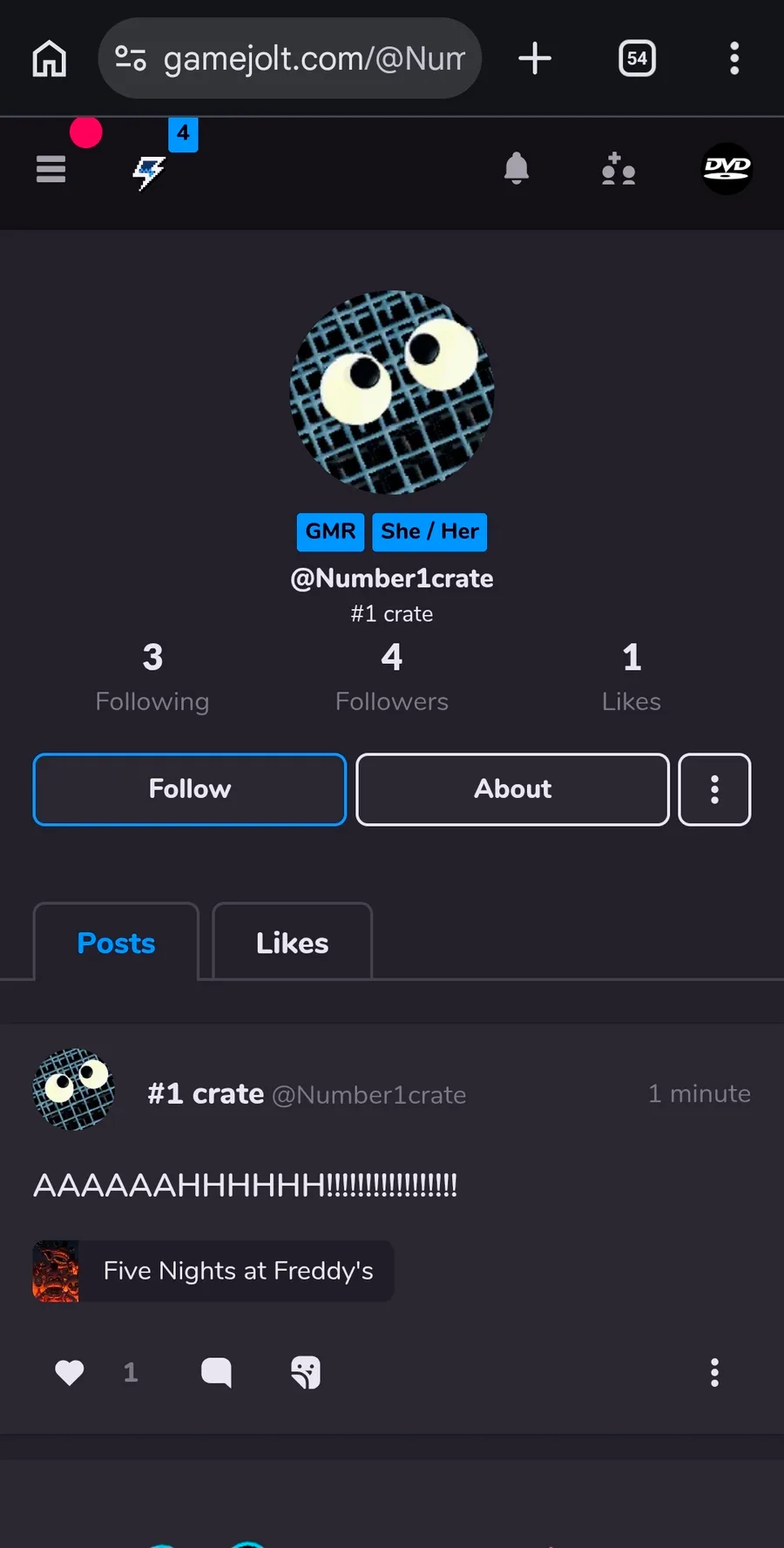
Task: Follow @Number1crate
Action: (x=190, y=789)
